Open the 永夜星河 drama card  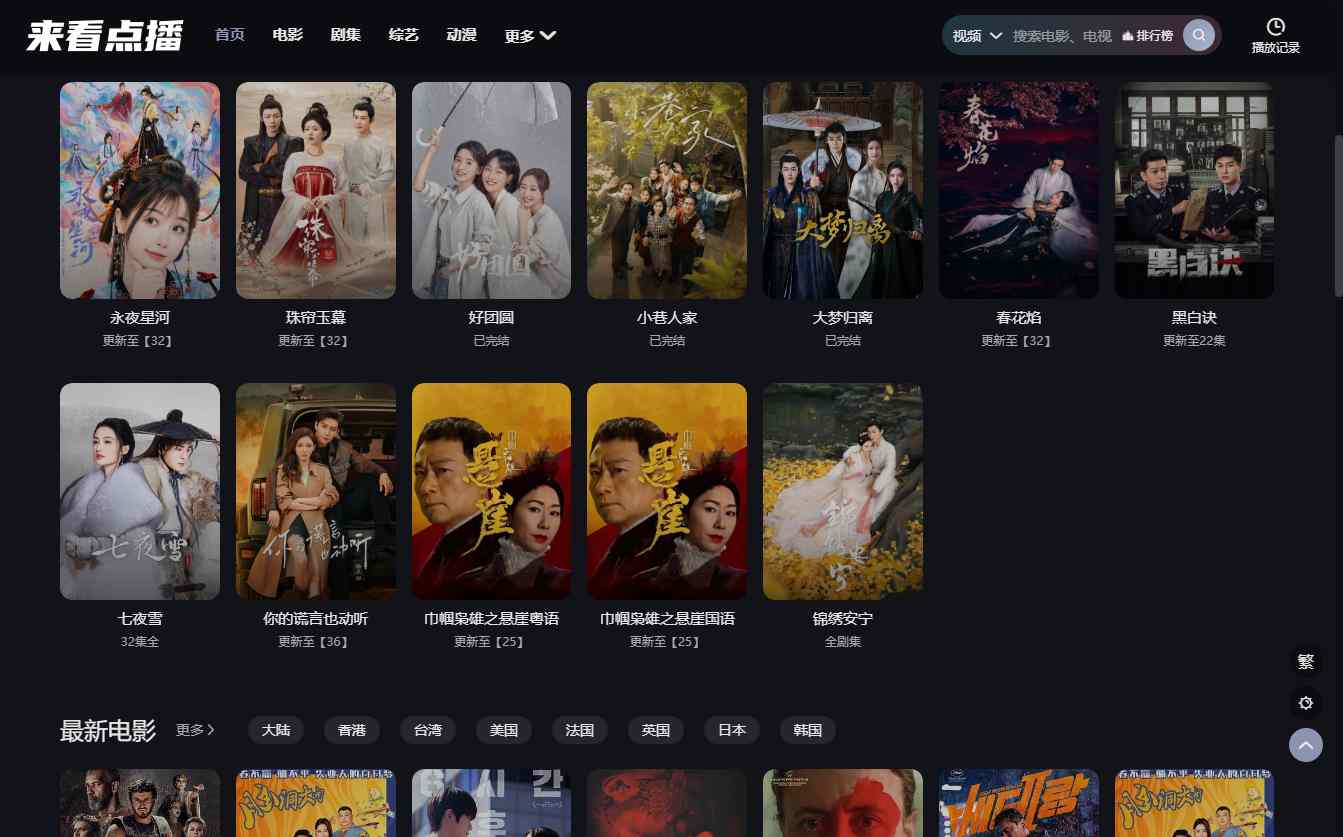(140, 190)
